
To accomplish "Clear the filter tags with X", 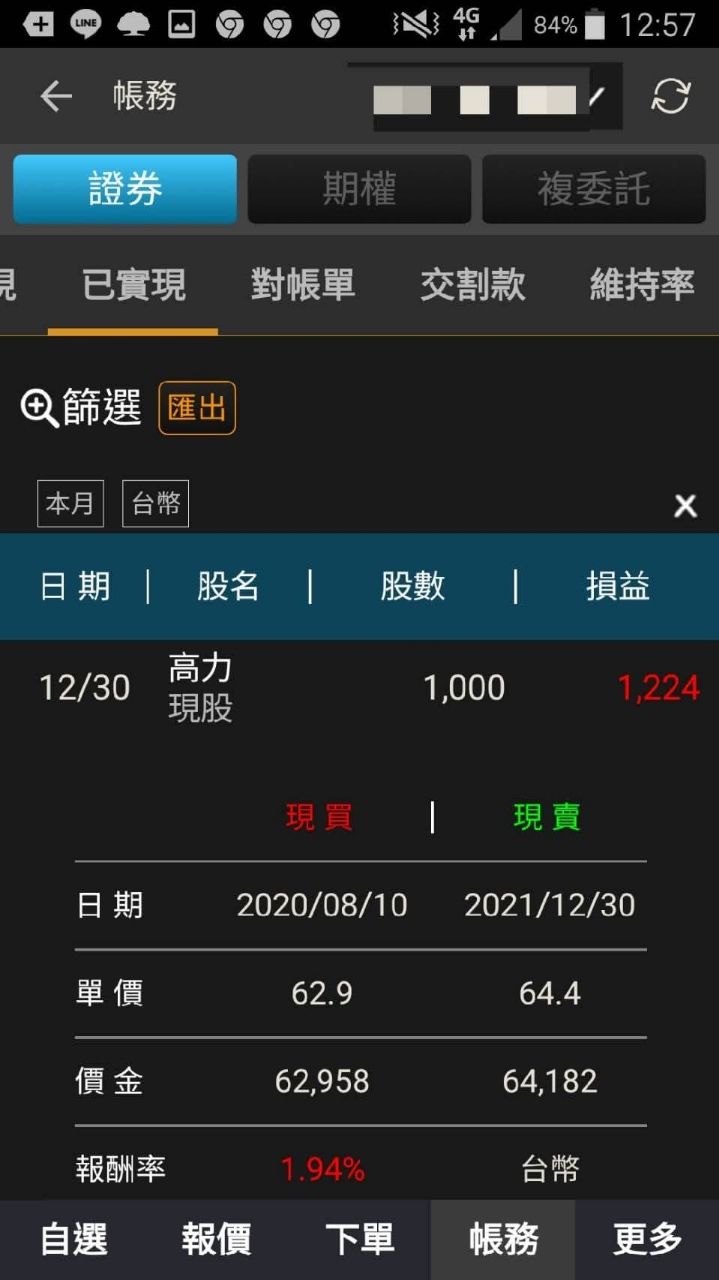I will tap(685, 506).
